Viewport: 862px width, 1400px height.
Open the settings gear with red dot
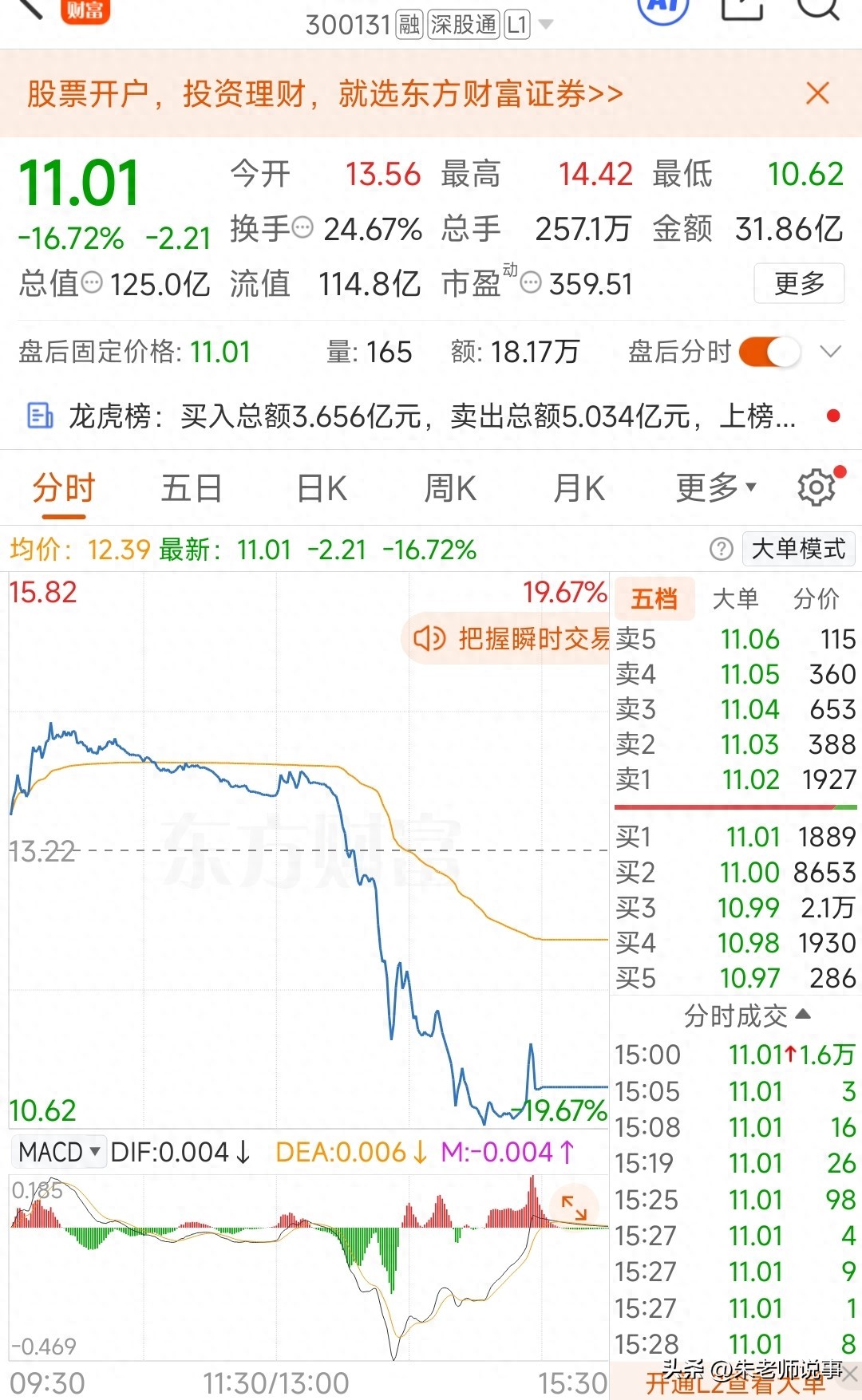[816, 487]
